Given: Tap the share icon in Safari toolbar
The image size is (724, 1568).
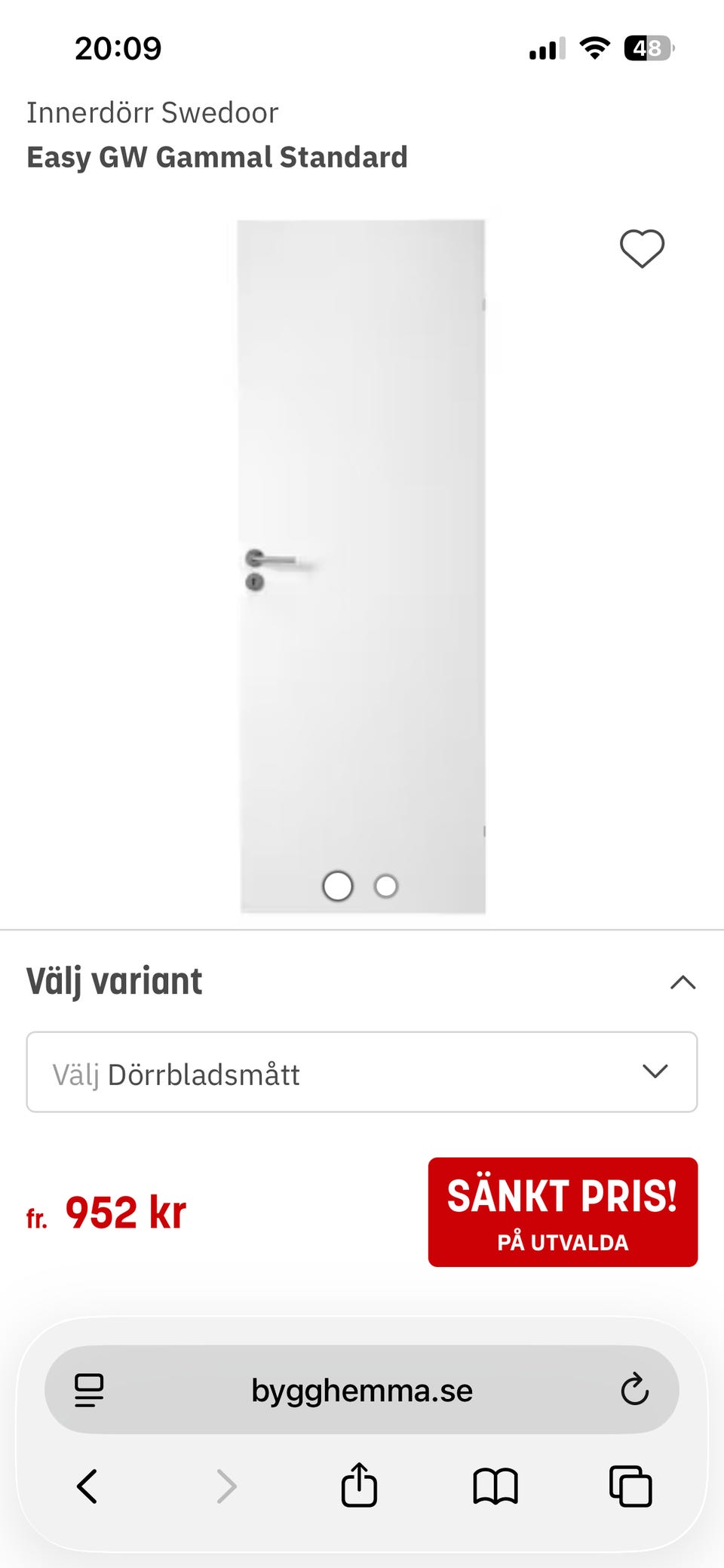Looking at the screenshot, I should (x=359, y=1486).
